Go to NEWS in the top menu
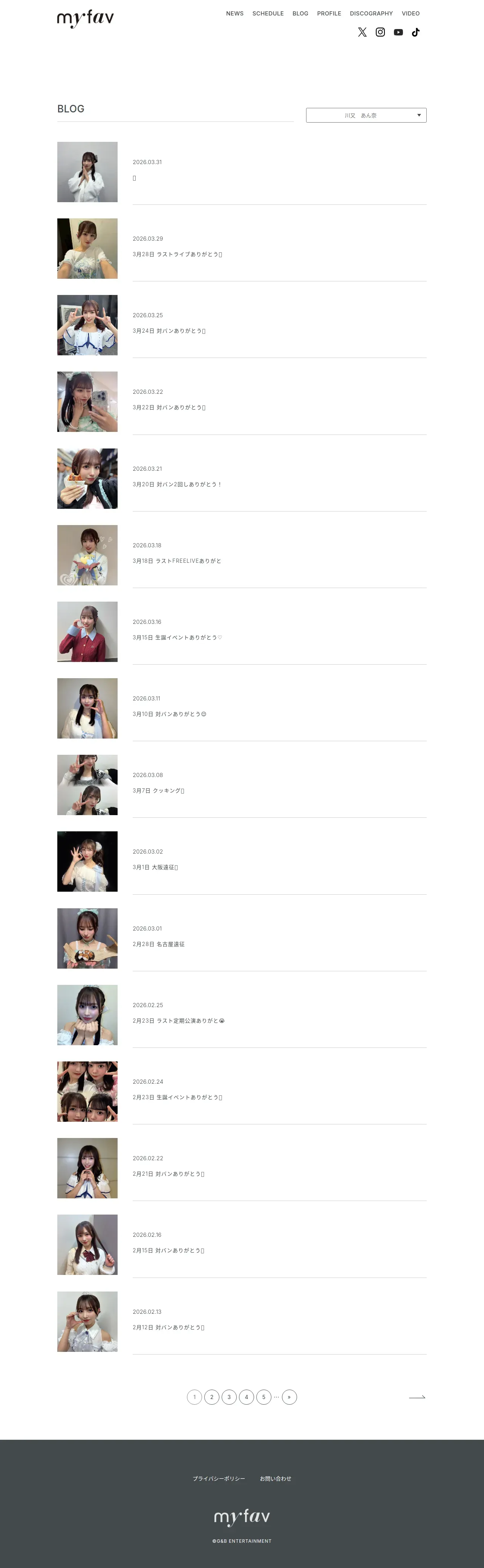 235,14
